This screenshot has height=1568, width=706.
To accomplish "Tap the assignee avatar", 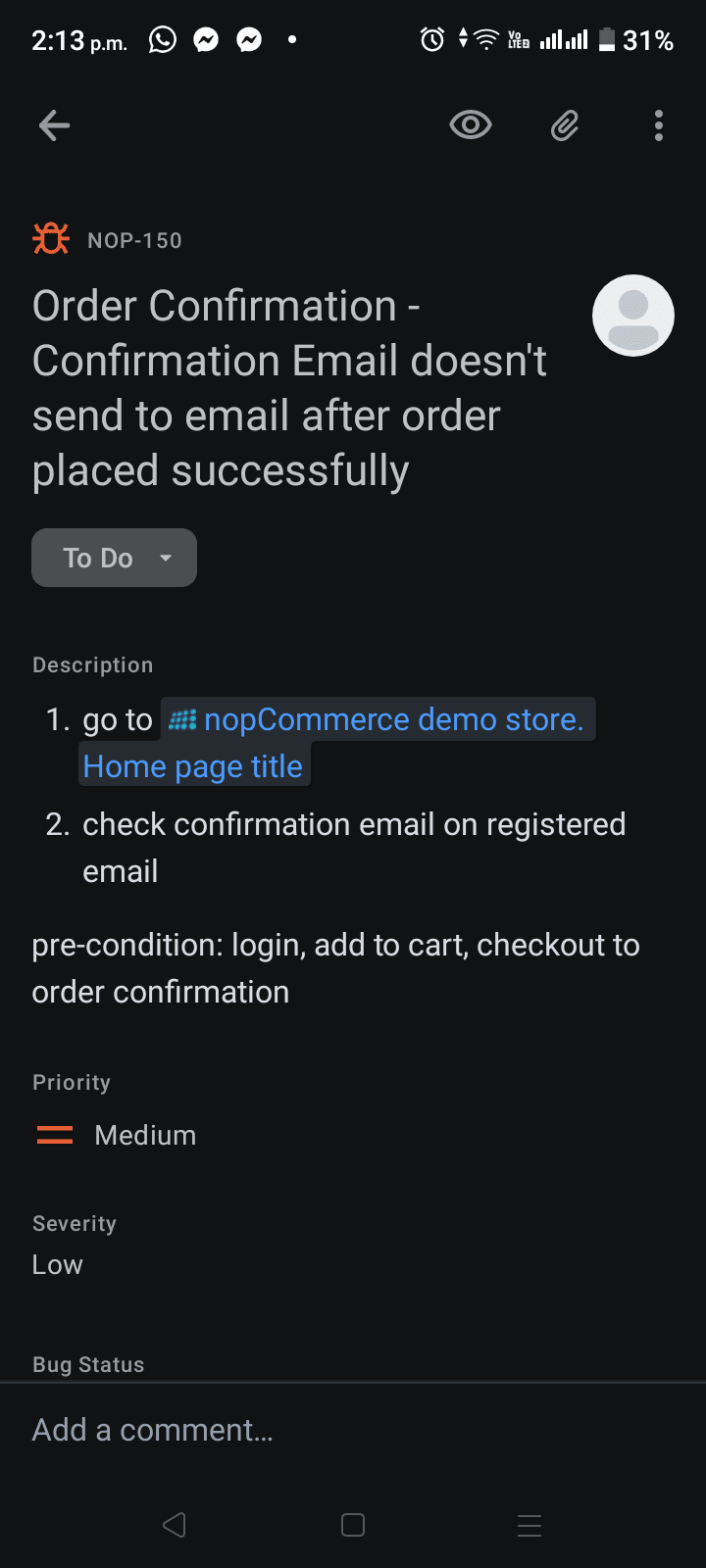I will pyautogui.click(x=633, y=316).
